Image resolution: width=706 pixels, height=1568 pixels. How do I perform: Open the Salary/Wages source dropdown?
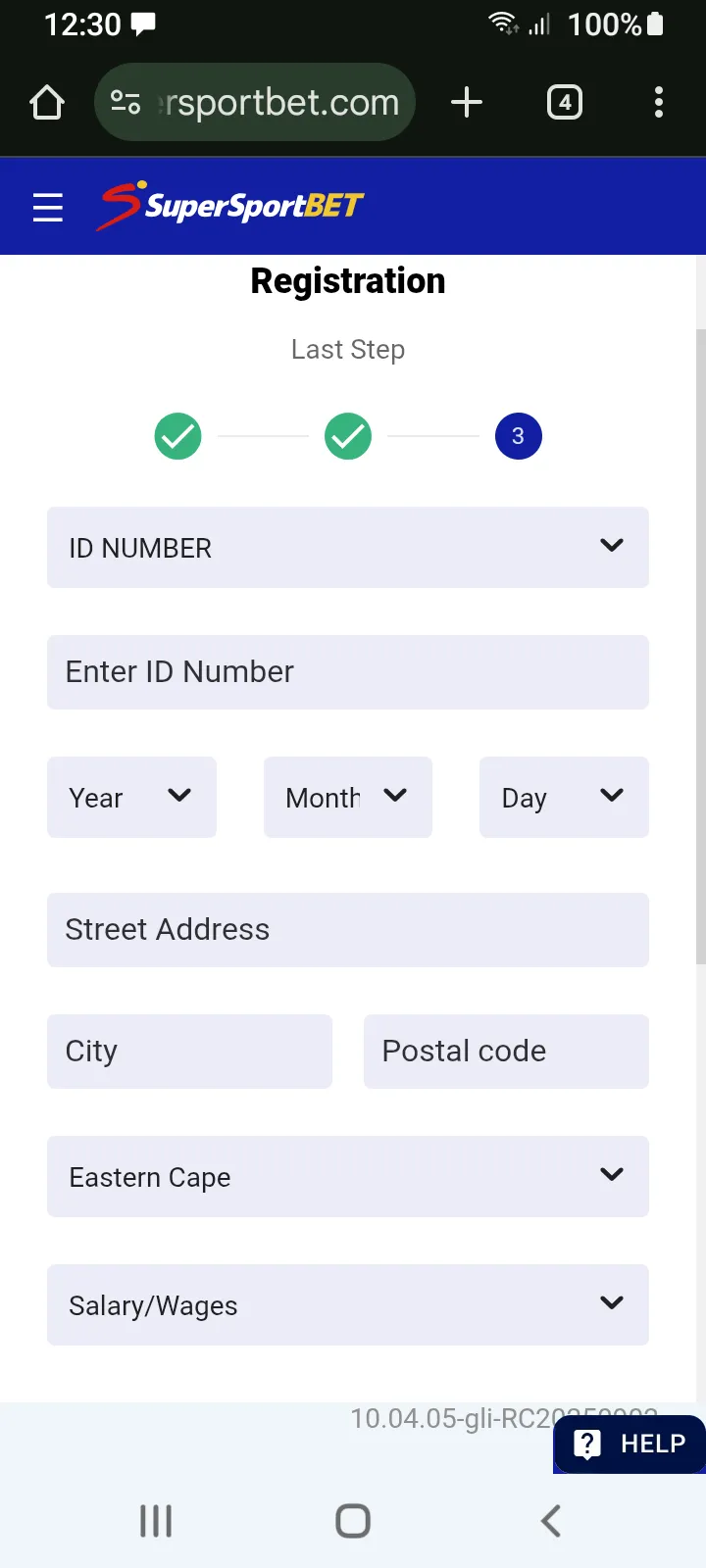click(x=348, y=1304)
